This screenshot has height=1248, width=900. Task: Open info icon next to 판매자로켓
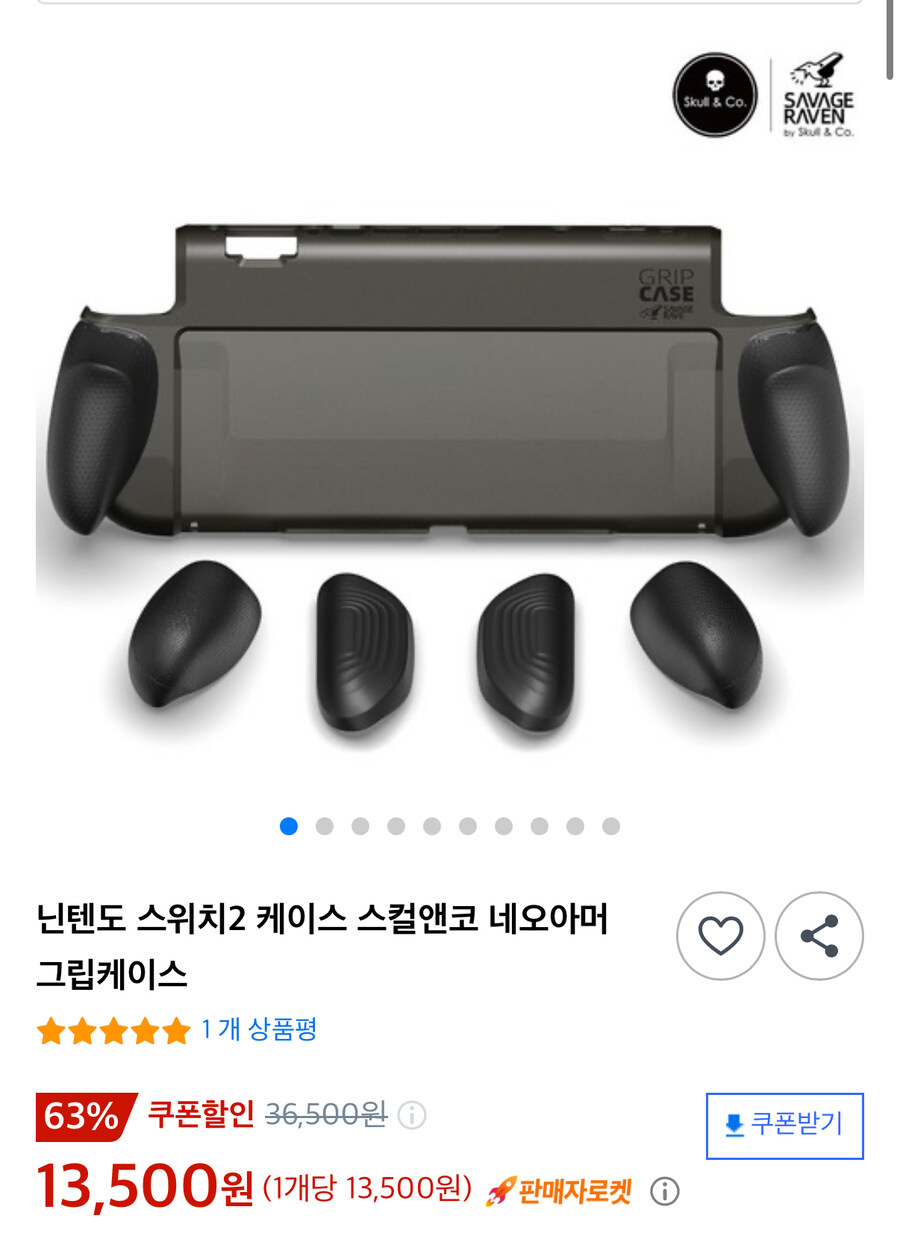pyautogui.click(x=665, y=1191)
